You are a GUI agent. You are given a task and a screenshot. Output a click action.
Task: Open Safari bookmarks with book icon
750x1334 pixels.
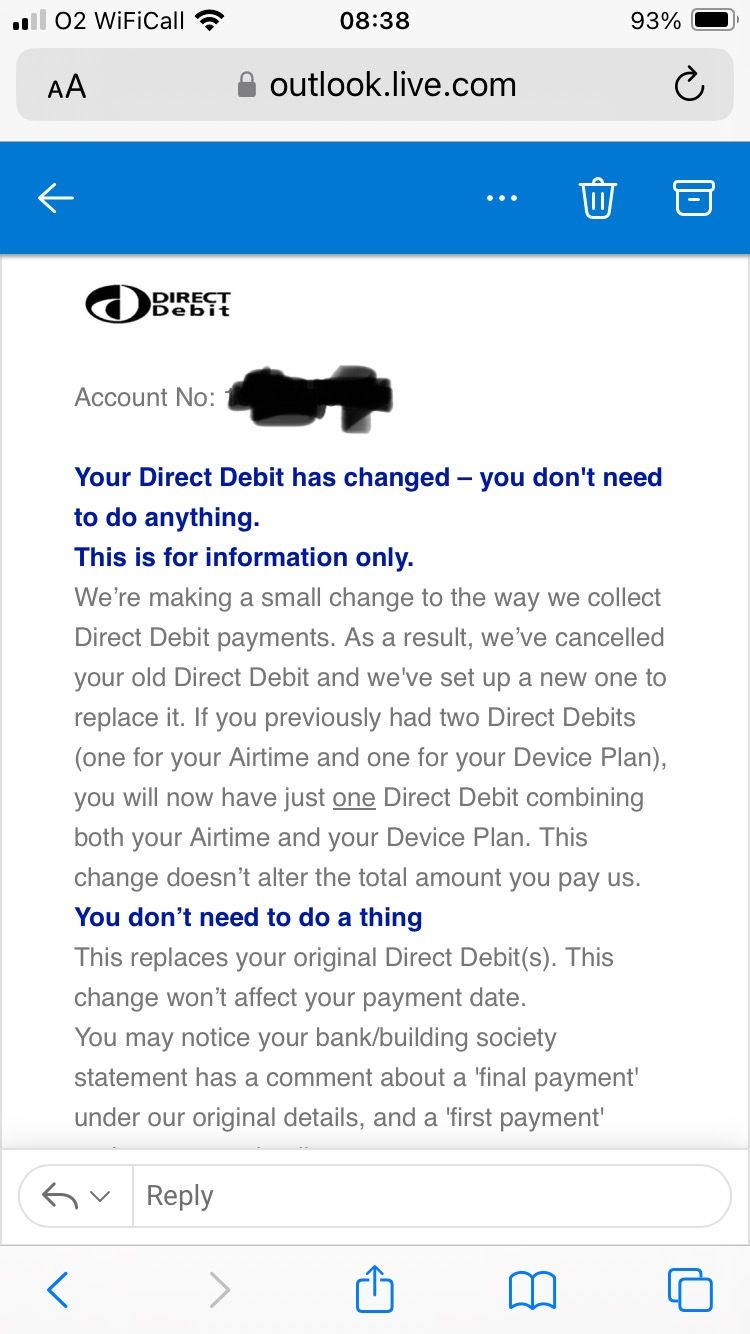[533, 1289]
